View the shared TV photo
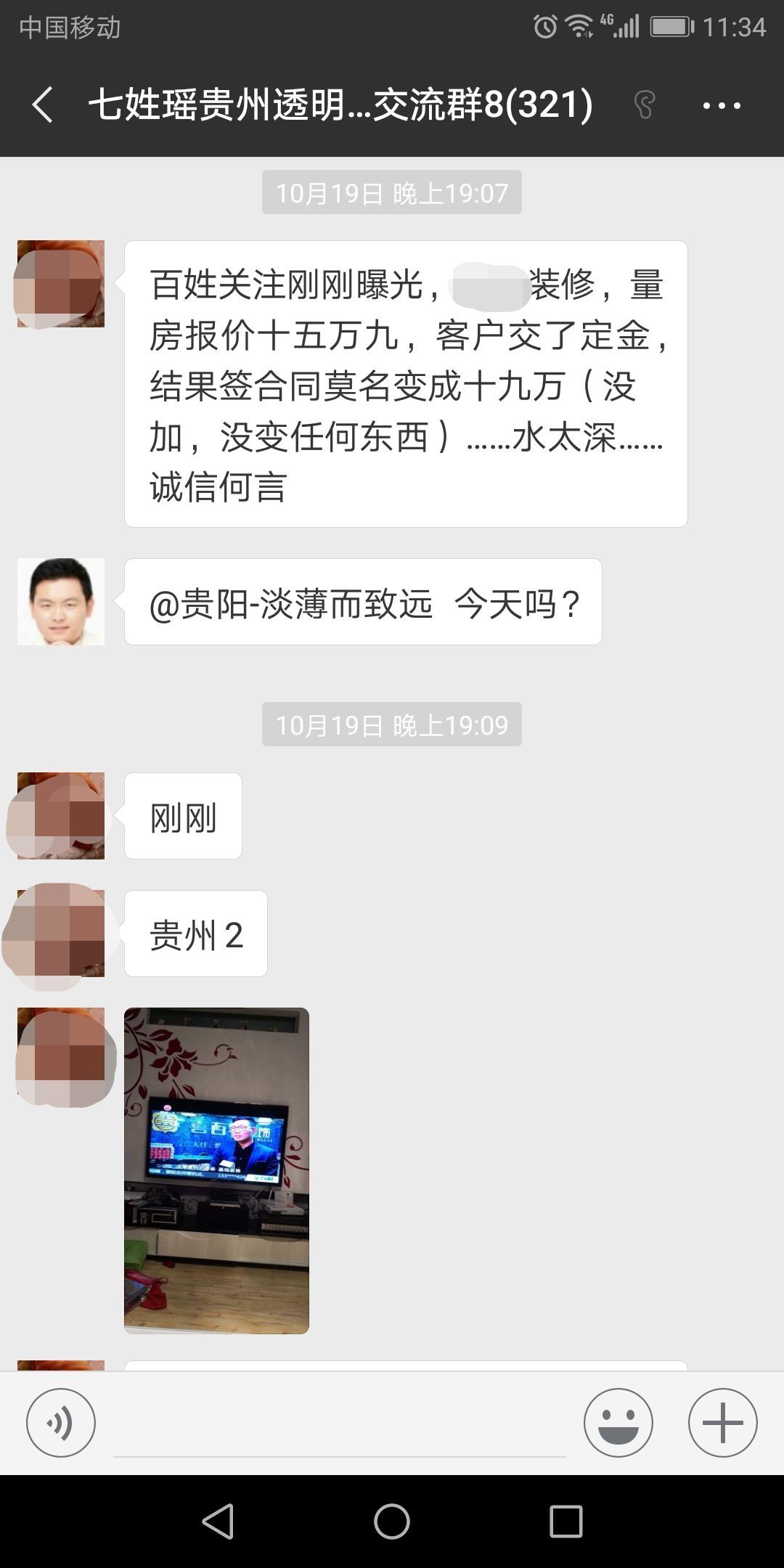784x1568 pixels. (x=216, y=1170)
